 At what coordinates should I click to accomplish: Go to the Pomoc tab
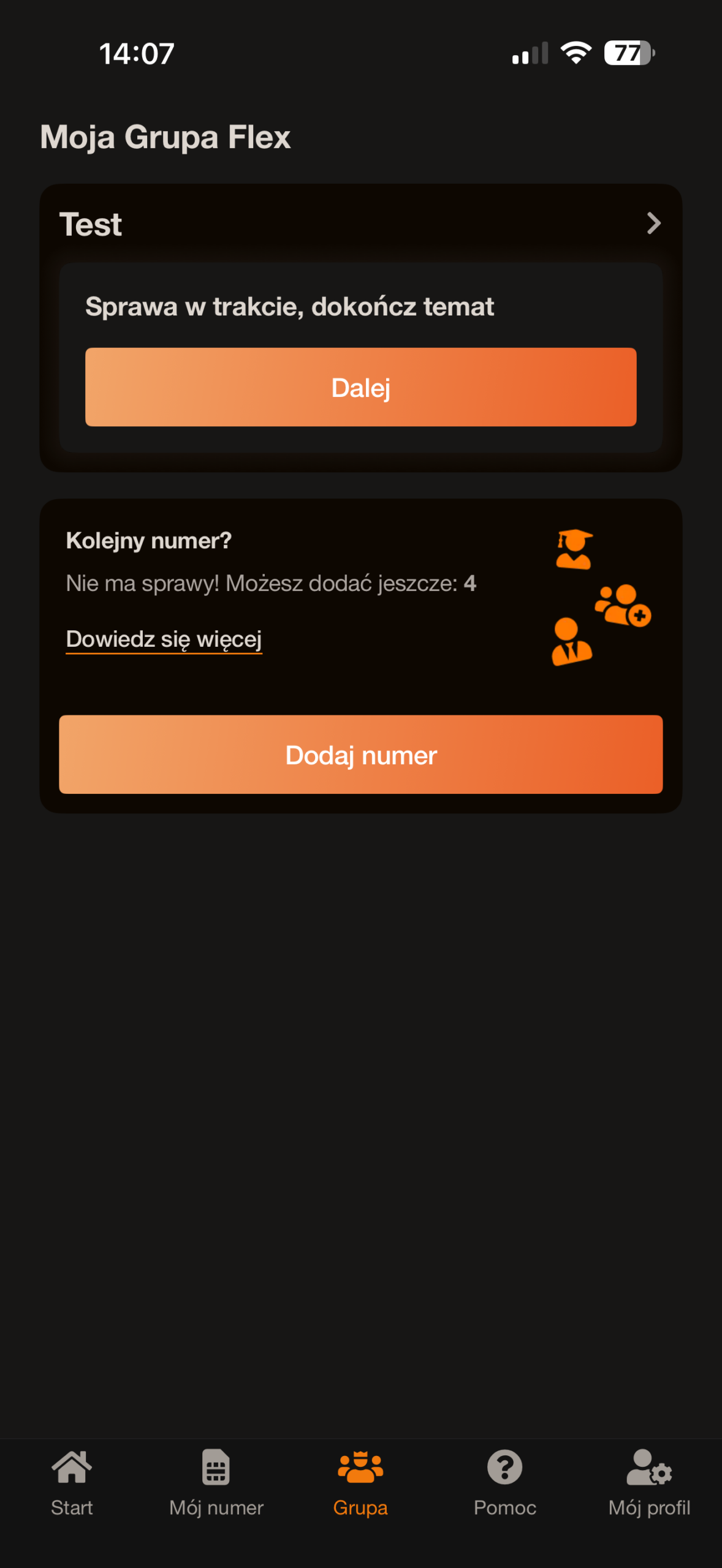point(504,1482)
